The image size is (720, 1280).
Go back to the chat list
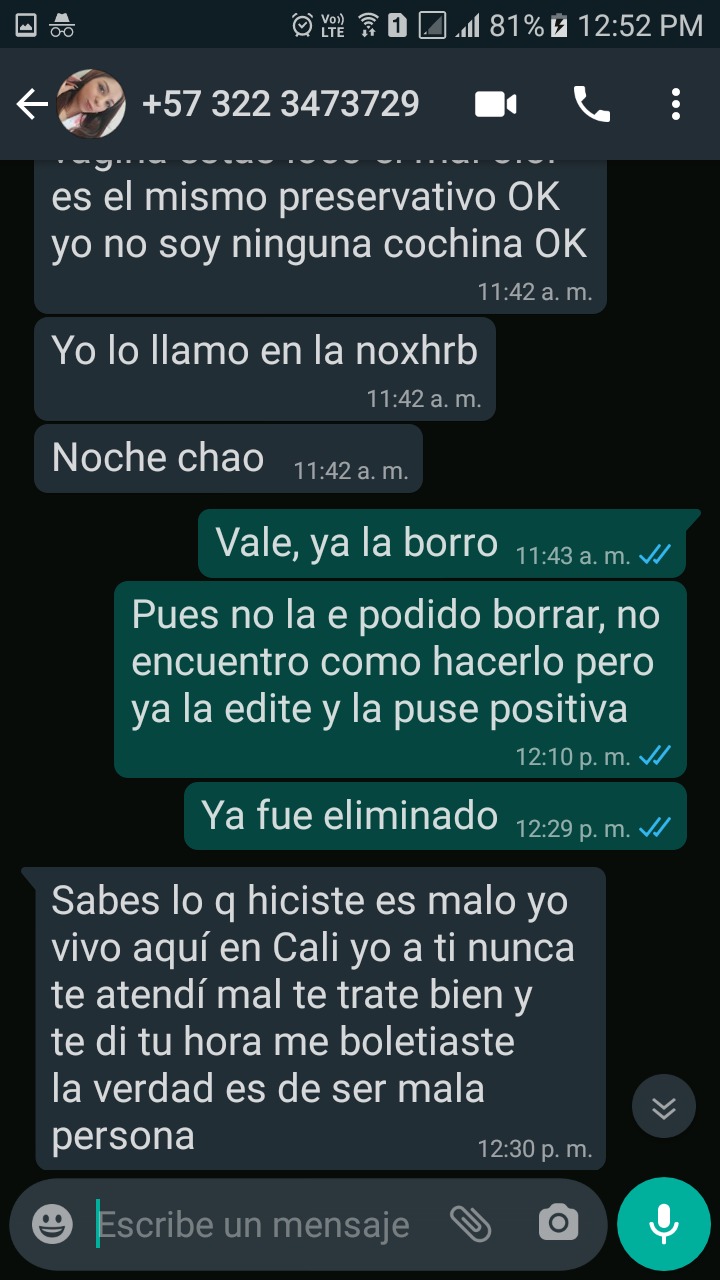click(x=32, y=104)
